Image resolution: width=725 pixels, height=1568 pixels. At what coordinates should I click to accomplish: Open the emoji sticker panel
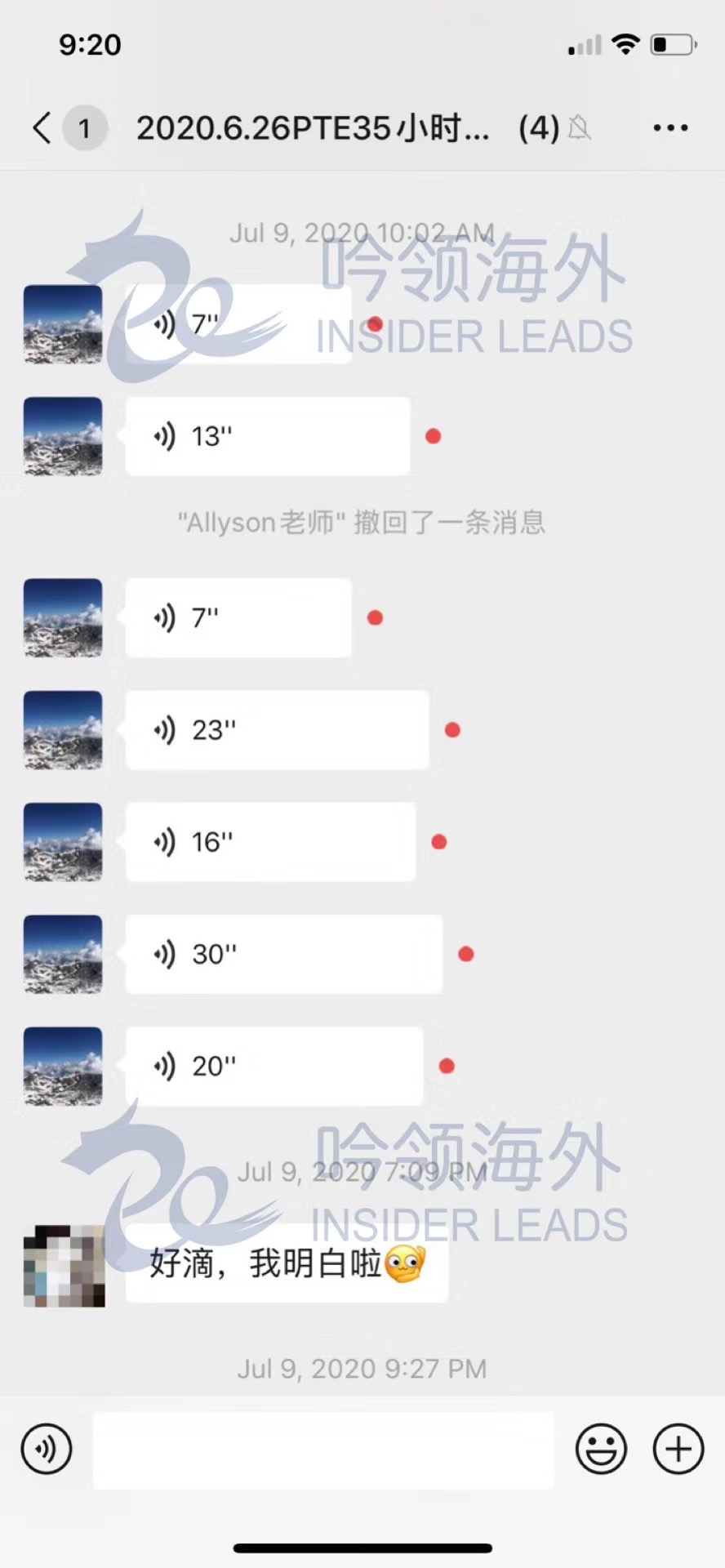(x=601, y=1449)
